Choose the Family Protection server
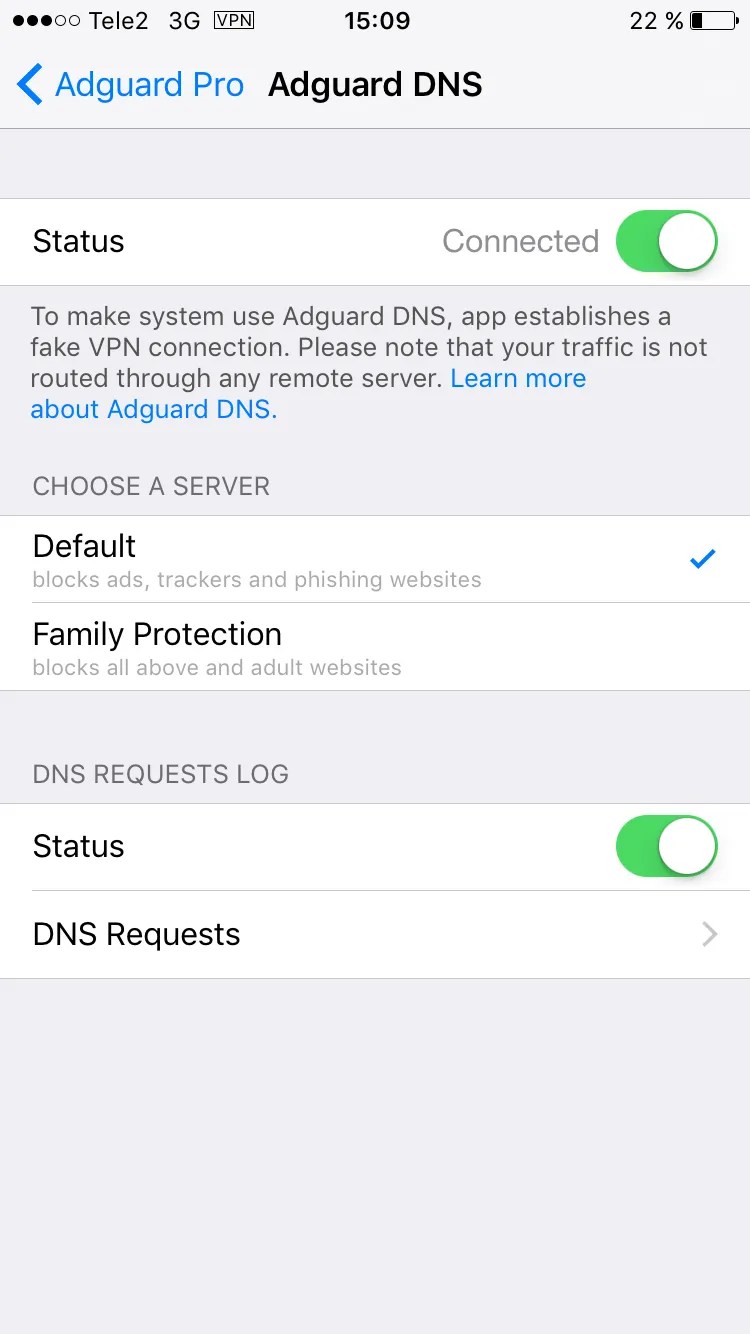 click(375, 647)
